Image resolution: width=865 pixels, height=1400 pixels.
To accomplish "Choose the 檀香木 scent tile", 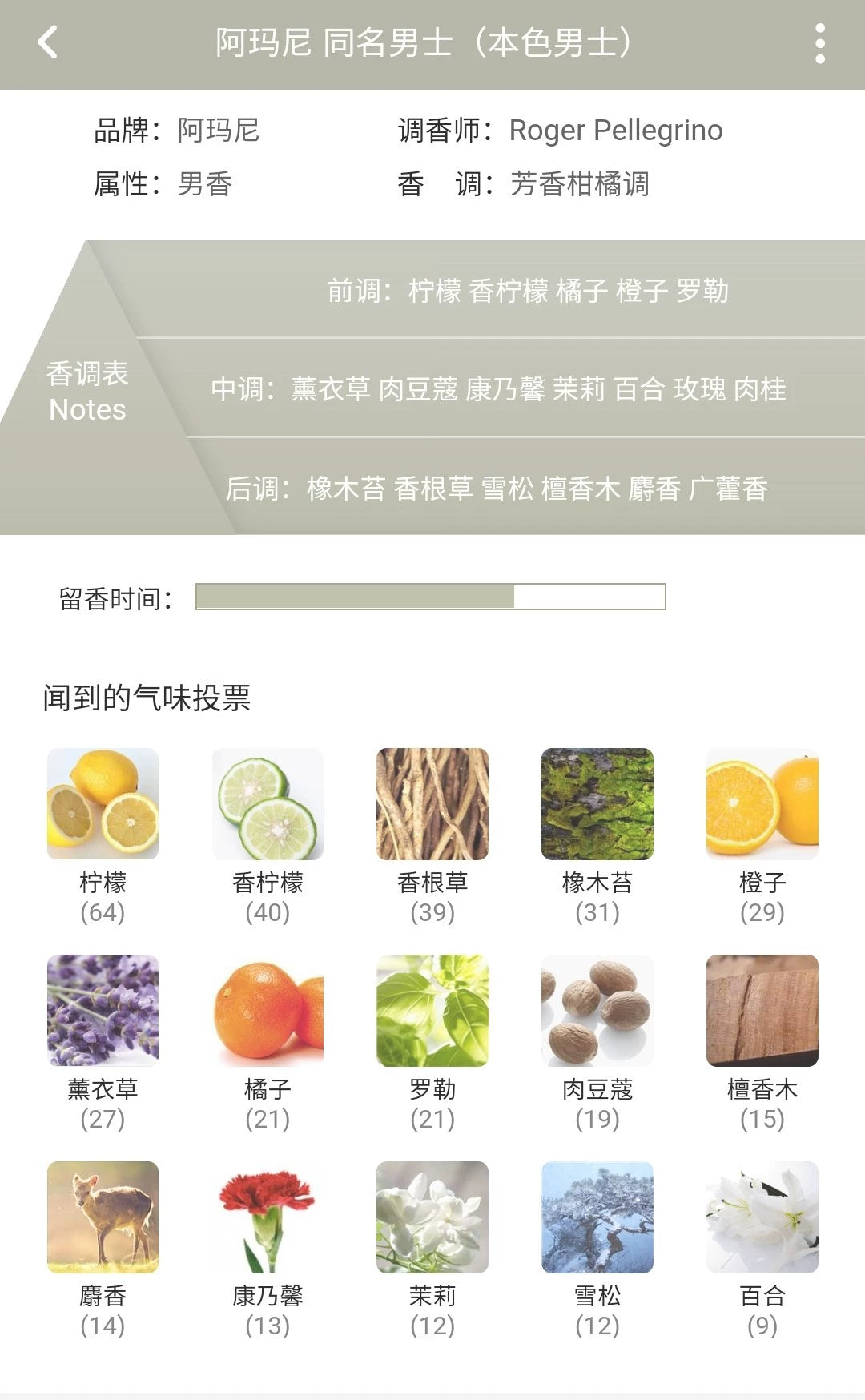I will (762, 1011).
